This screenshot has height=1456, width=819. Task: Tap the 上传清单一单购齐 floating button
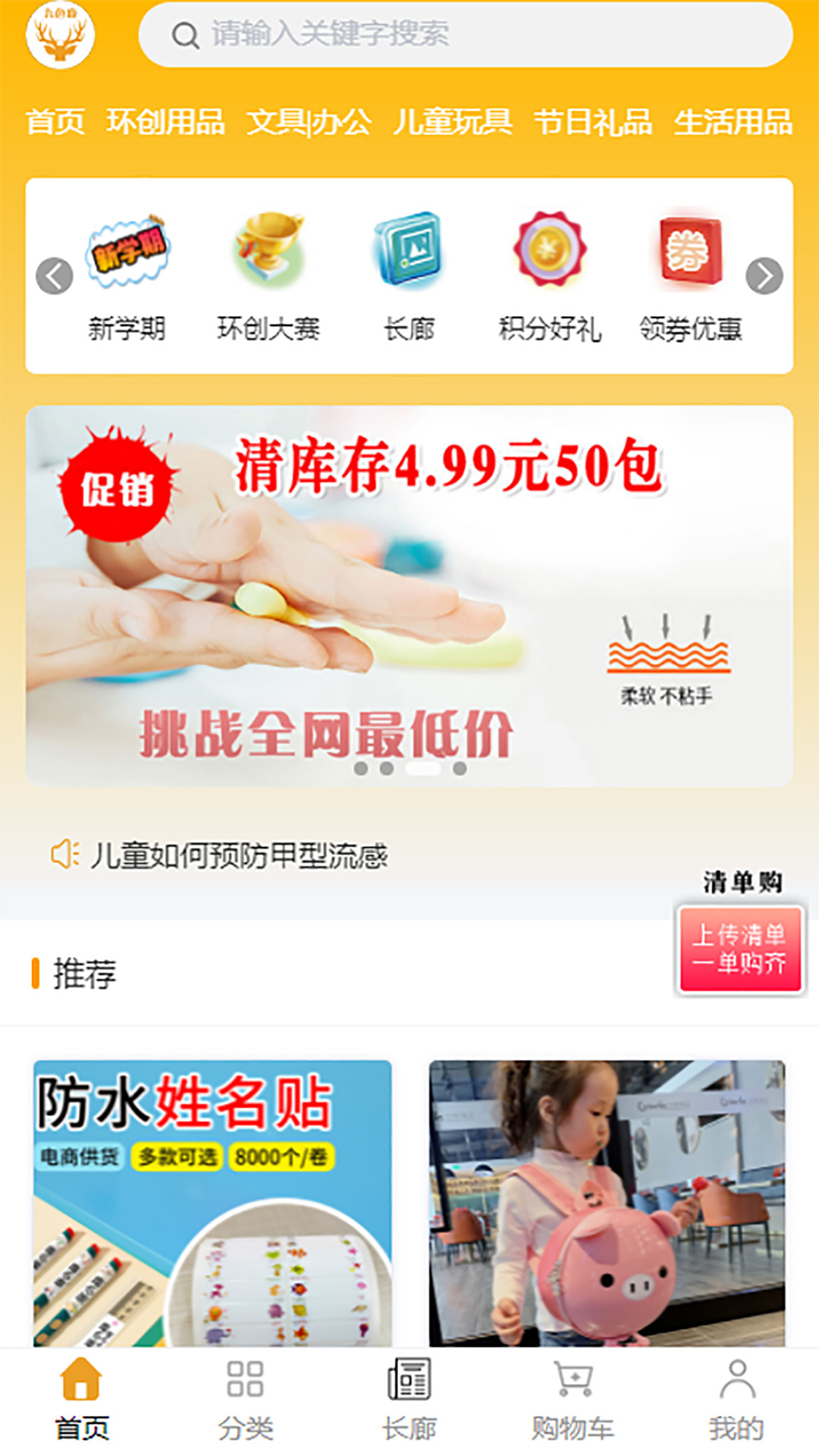point(739,949)
